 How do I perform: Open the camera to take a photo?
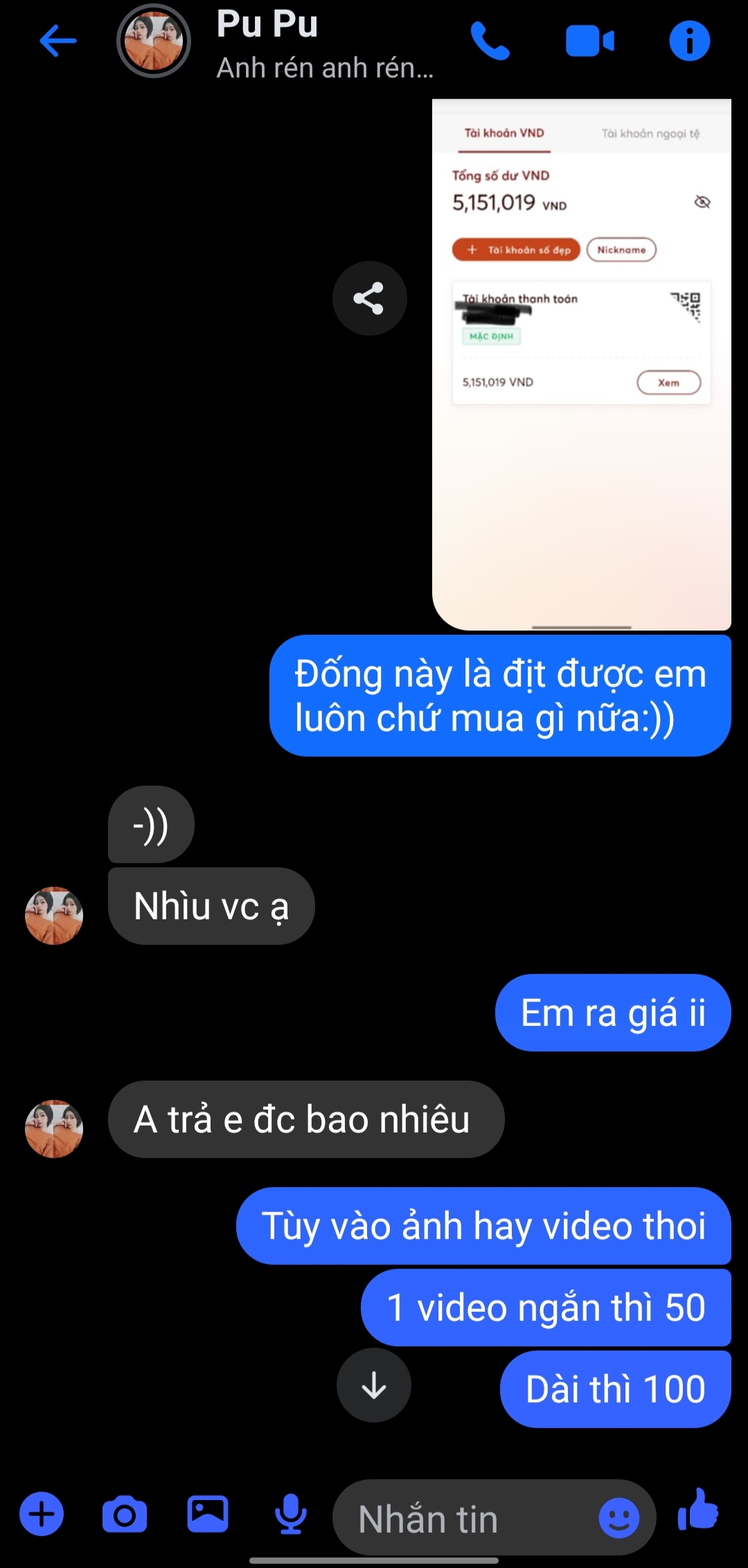(125, 1515)
